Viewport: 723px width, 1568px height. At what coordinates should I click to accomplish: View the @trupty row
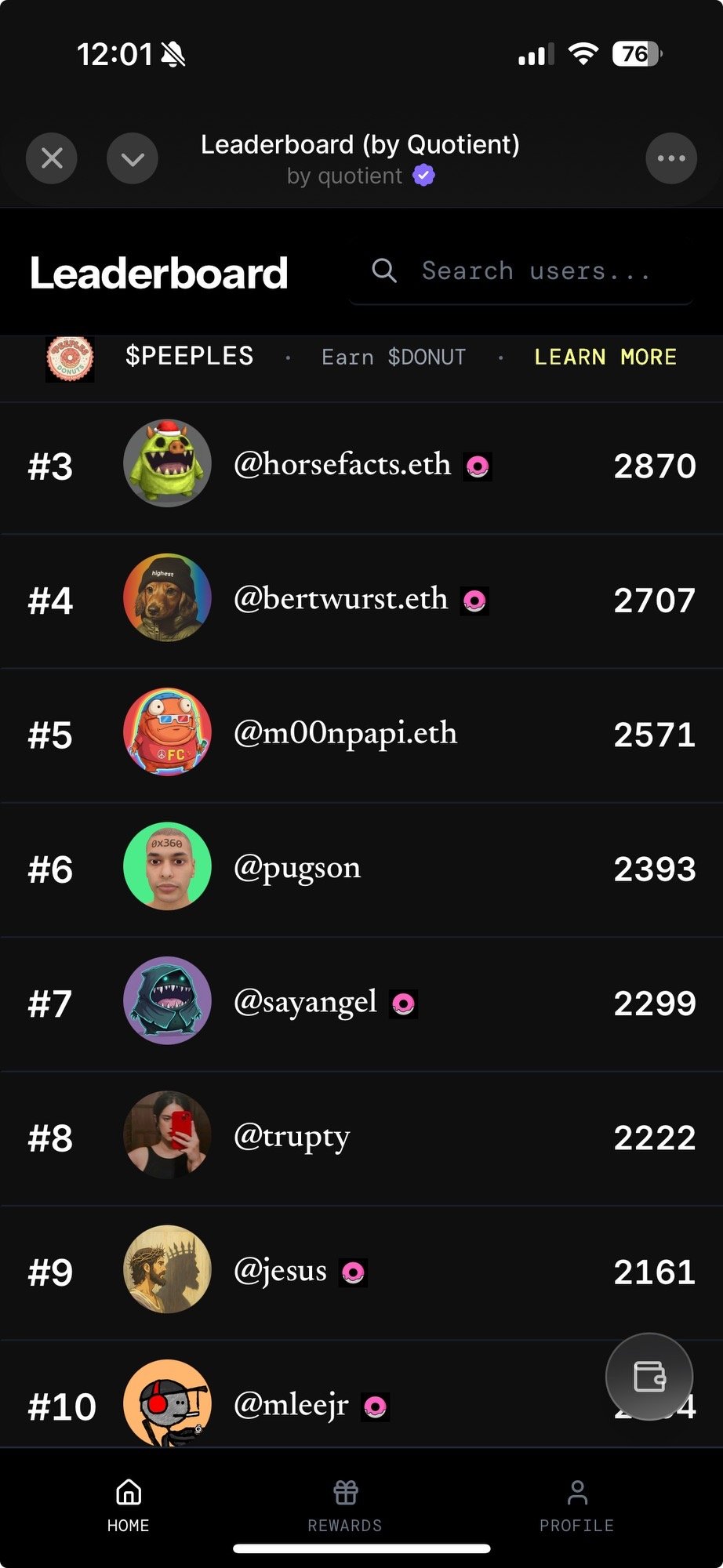pos(361,1139)
